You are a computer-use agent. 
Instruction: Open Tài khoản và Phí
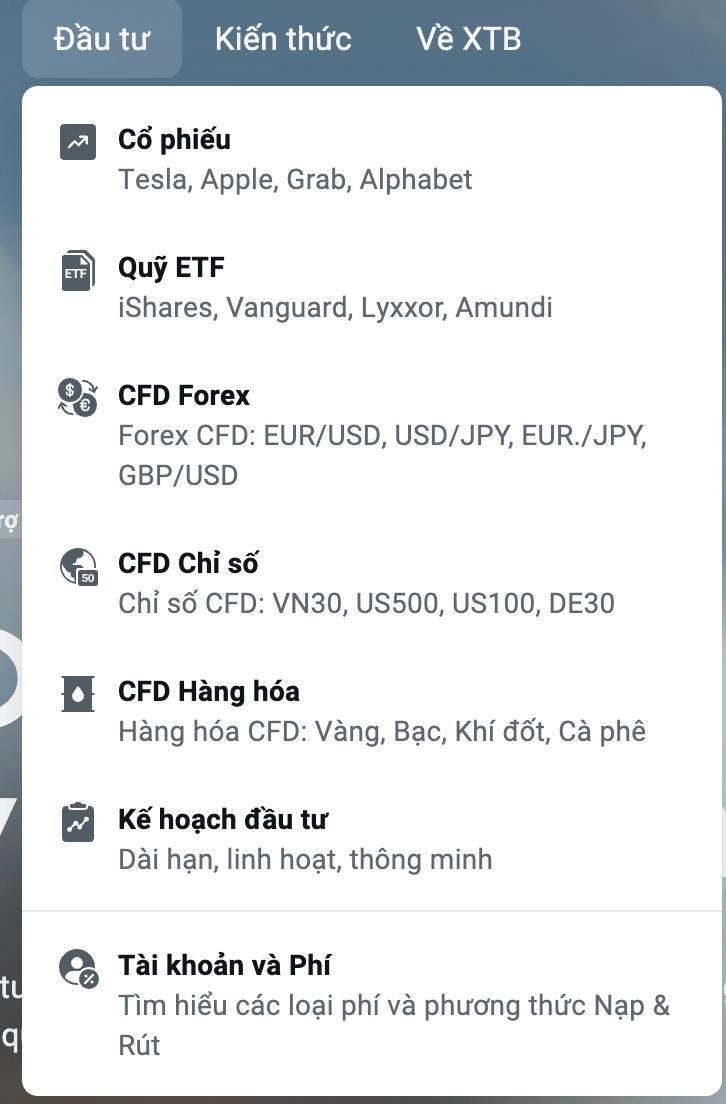(x=224, y=966)
